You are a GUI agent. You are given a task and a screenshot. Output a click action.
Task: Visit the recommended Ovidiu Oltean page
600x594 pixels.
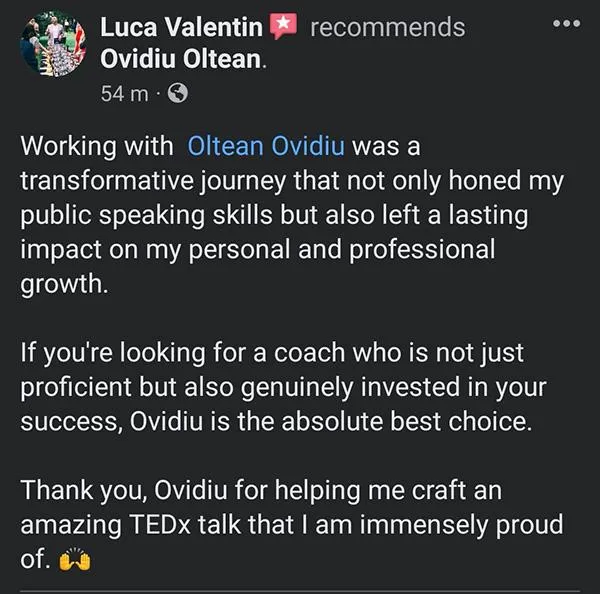(182, 59)
